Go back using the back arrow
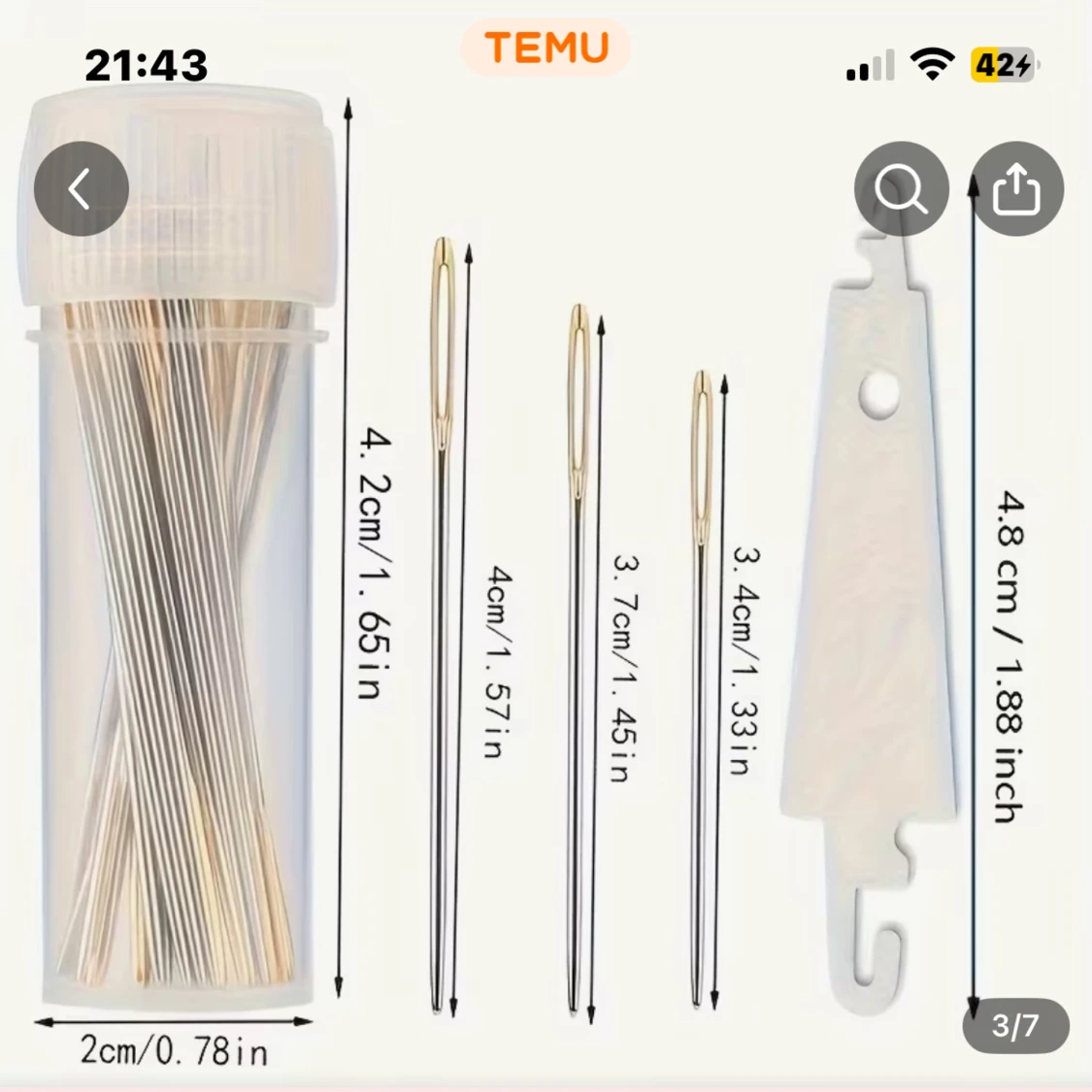This screenshot has height=1092, width=1092. pyautogui.click(x=82, y=188)
